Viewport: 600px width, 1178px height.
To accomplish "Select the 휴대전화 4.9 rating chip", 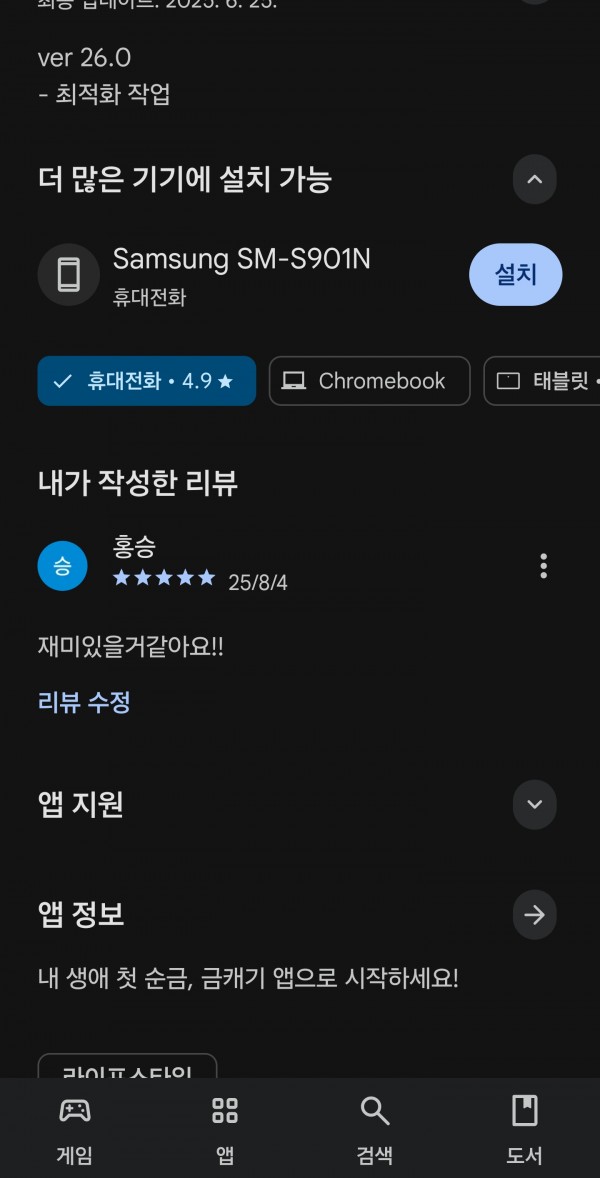I will (146, 381).
